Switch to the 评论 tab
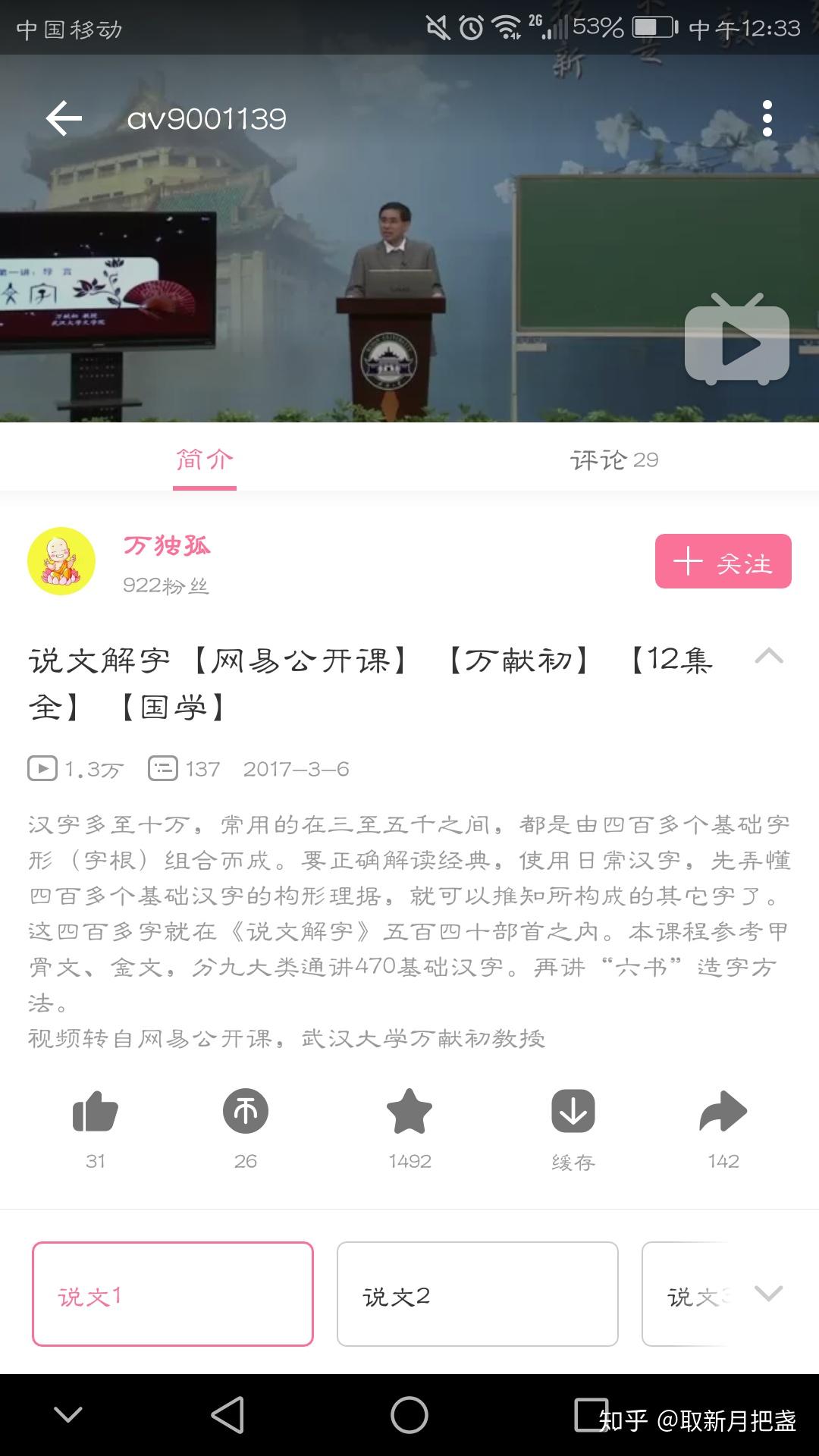819x1456 pixels. pyautogui.click(x=614, y=459)
